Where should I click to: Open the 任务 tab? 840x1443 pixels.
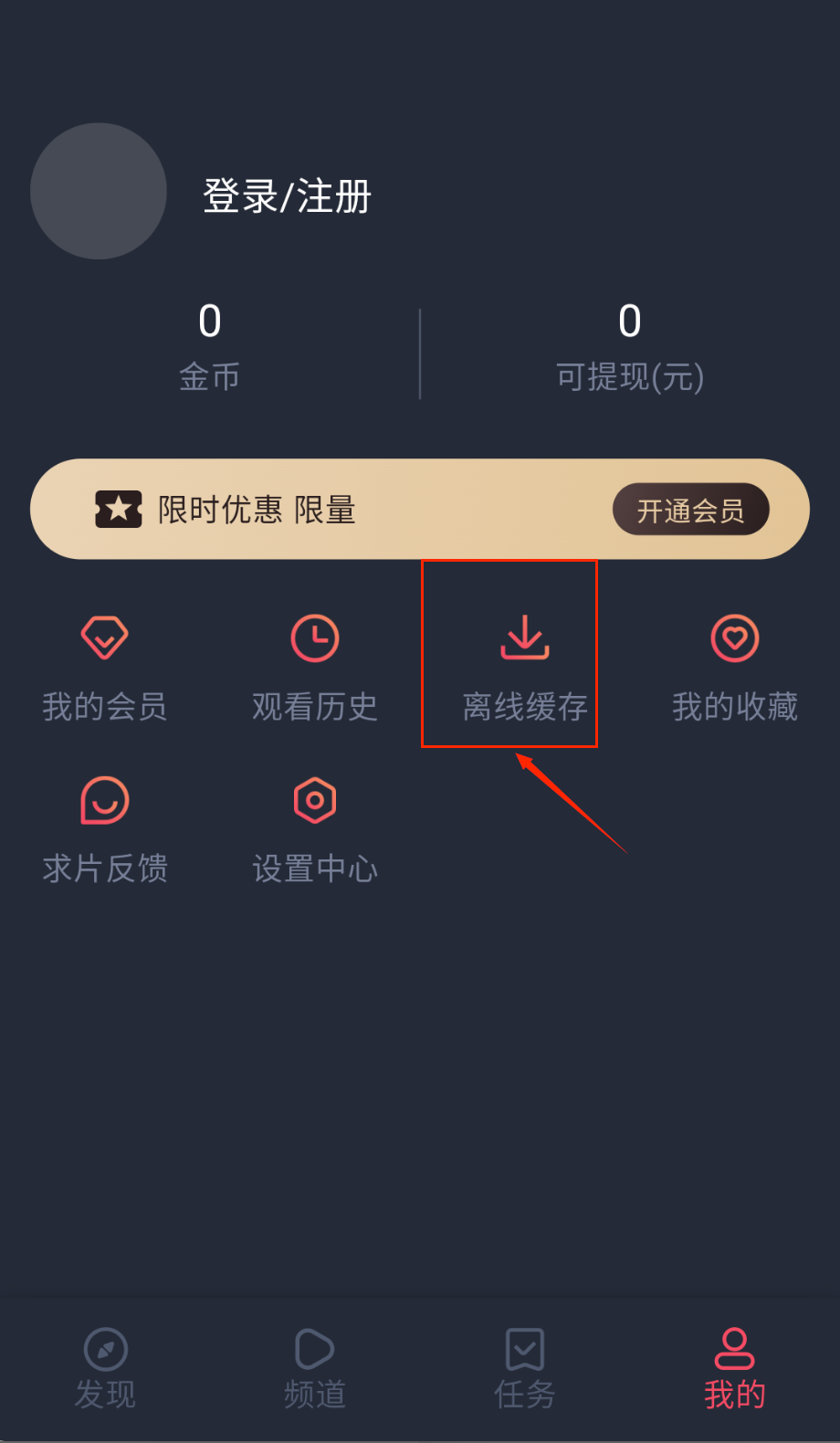pos(525,1367)
